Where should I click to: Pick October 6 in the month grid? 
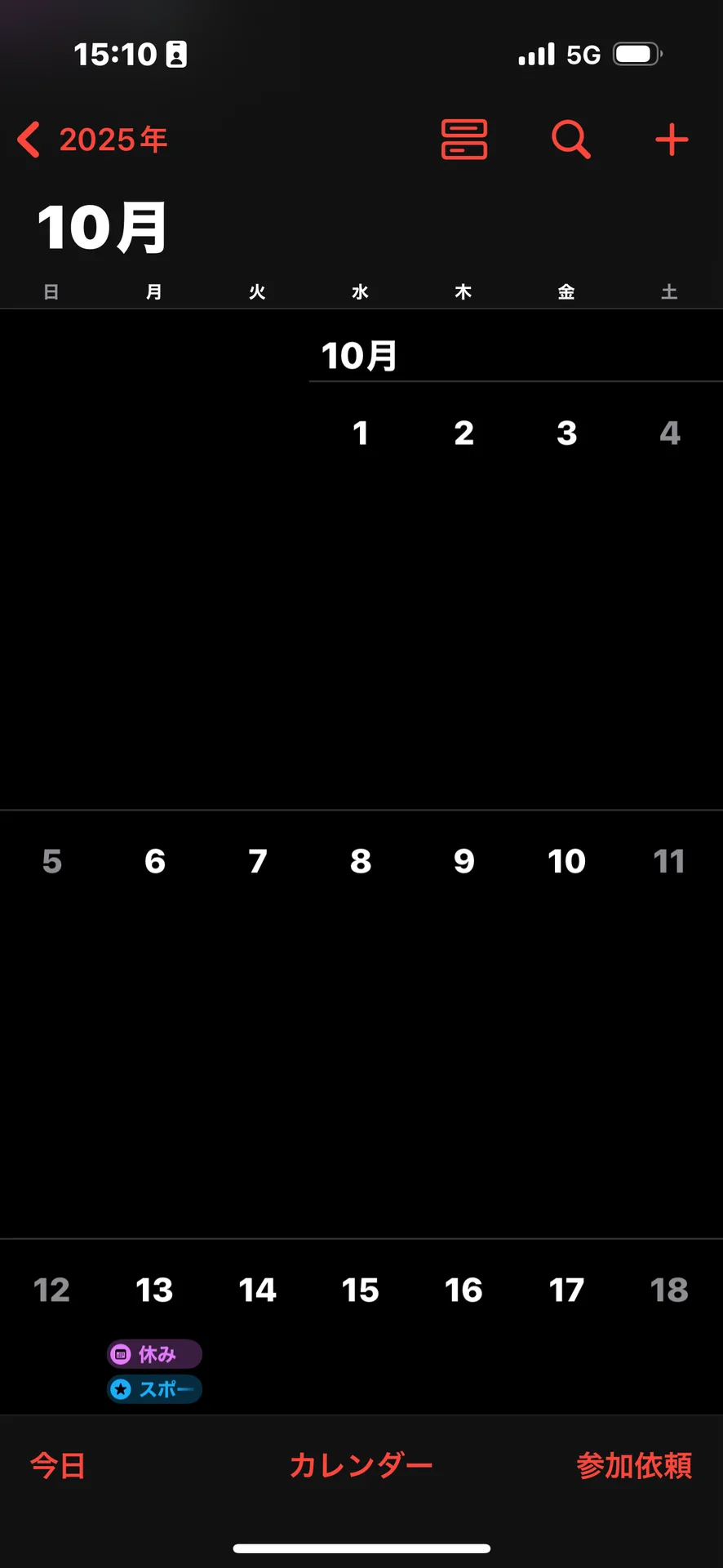point(154,861)
